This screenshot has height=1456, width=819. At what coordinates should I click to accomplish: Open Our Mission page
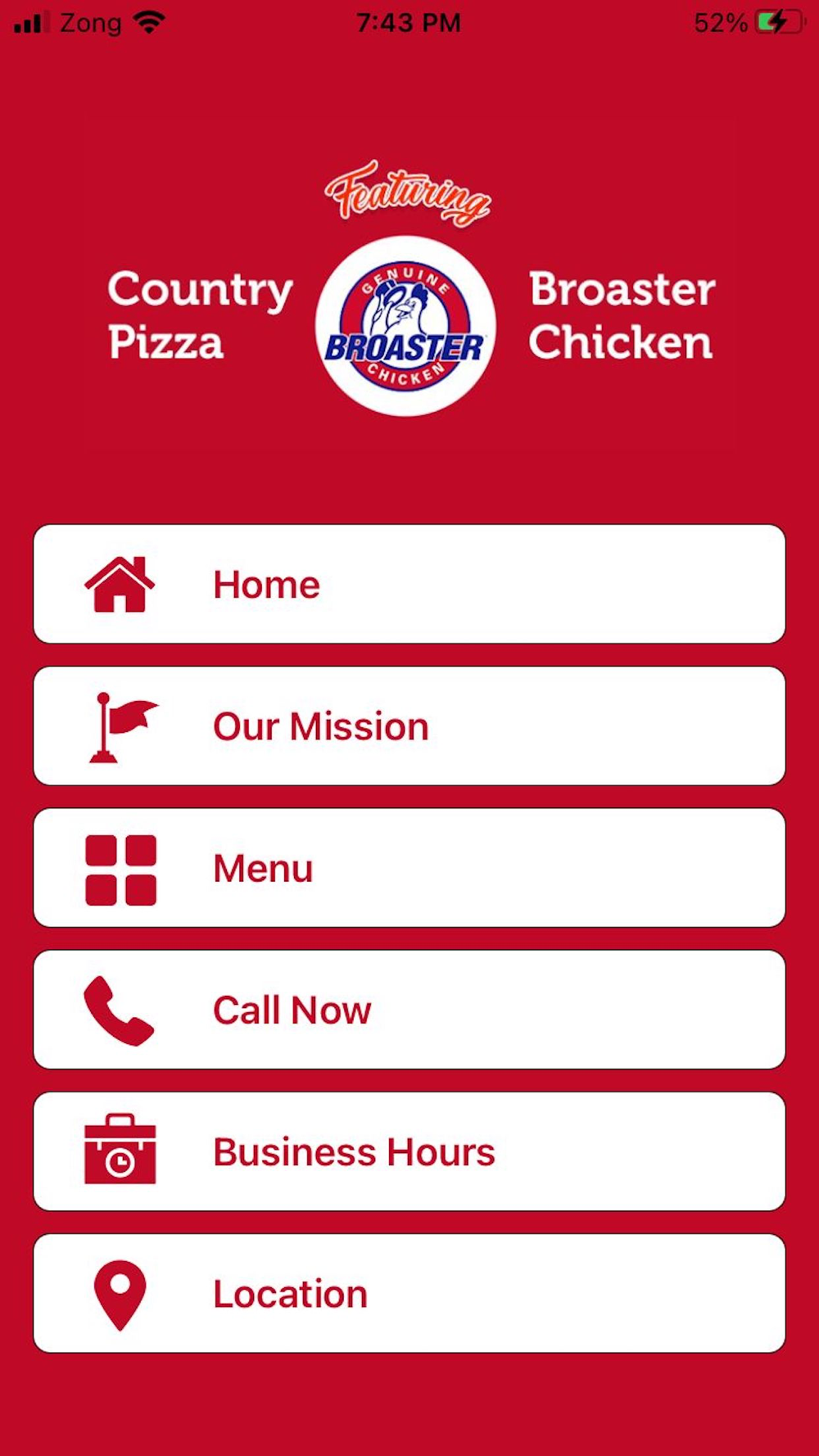click(x=409, y=726)
